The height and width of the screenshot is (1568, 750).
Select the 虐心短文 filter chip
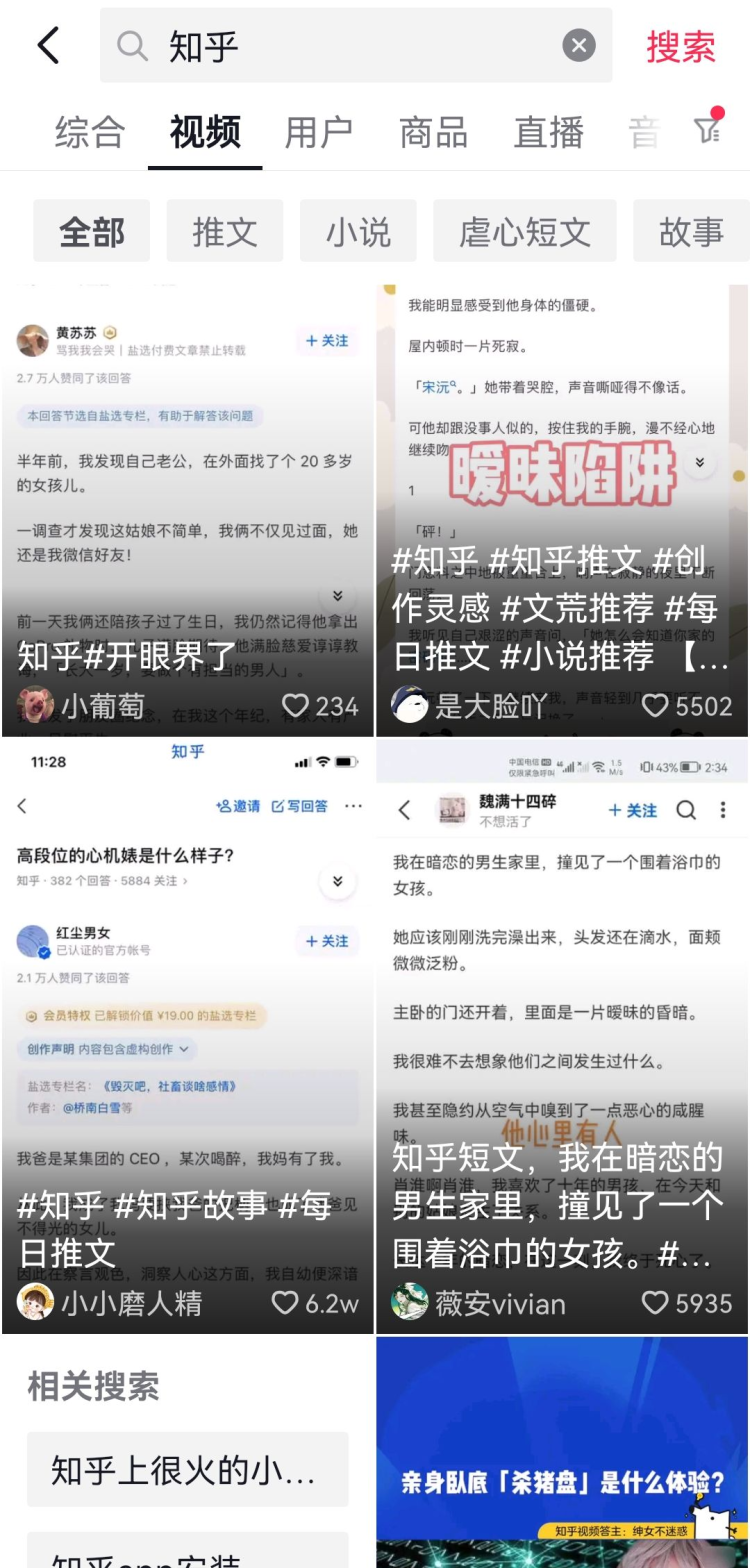[525, 232]
